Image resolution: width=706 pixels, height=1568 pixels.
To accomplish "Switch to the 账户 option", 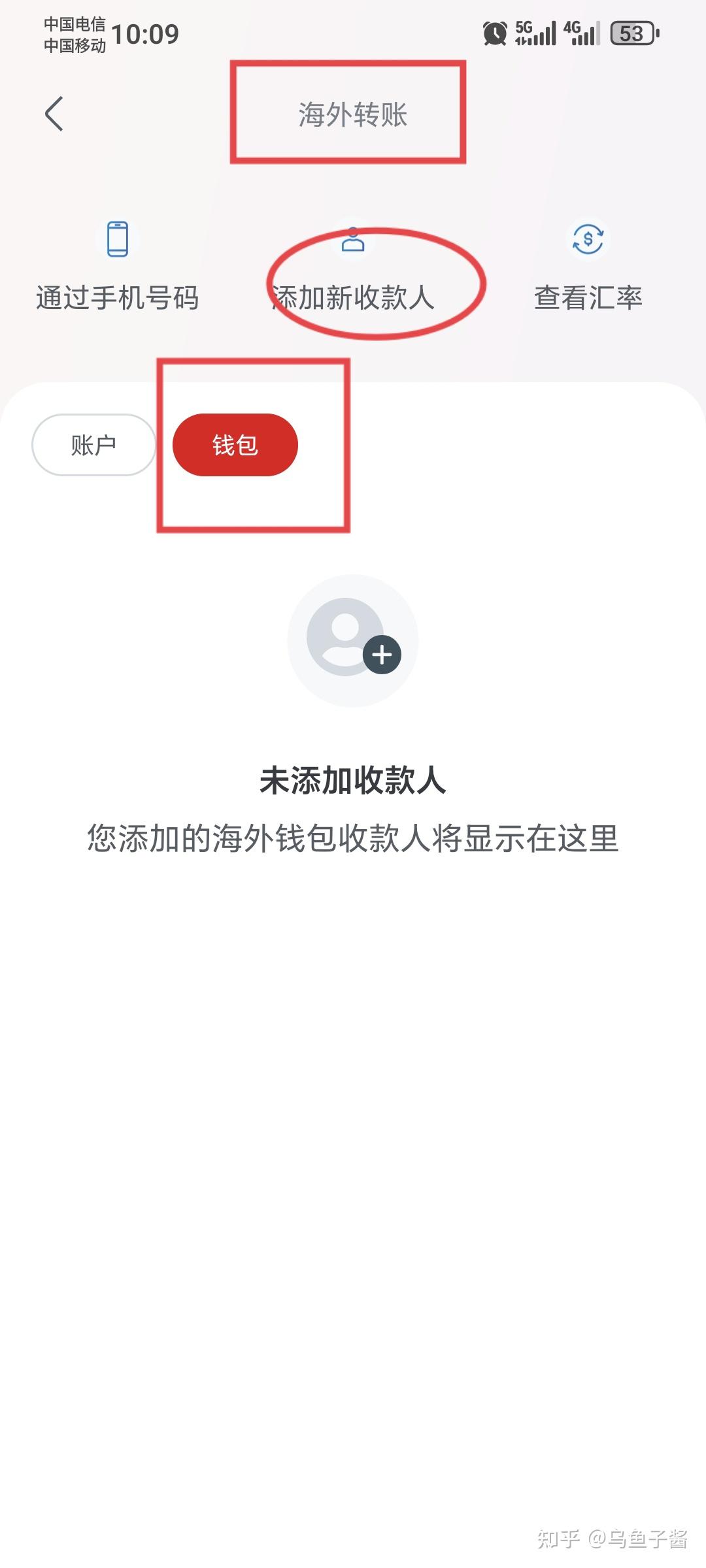I will click(93, 444).
